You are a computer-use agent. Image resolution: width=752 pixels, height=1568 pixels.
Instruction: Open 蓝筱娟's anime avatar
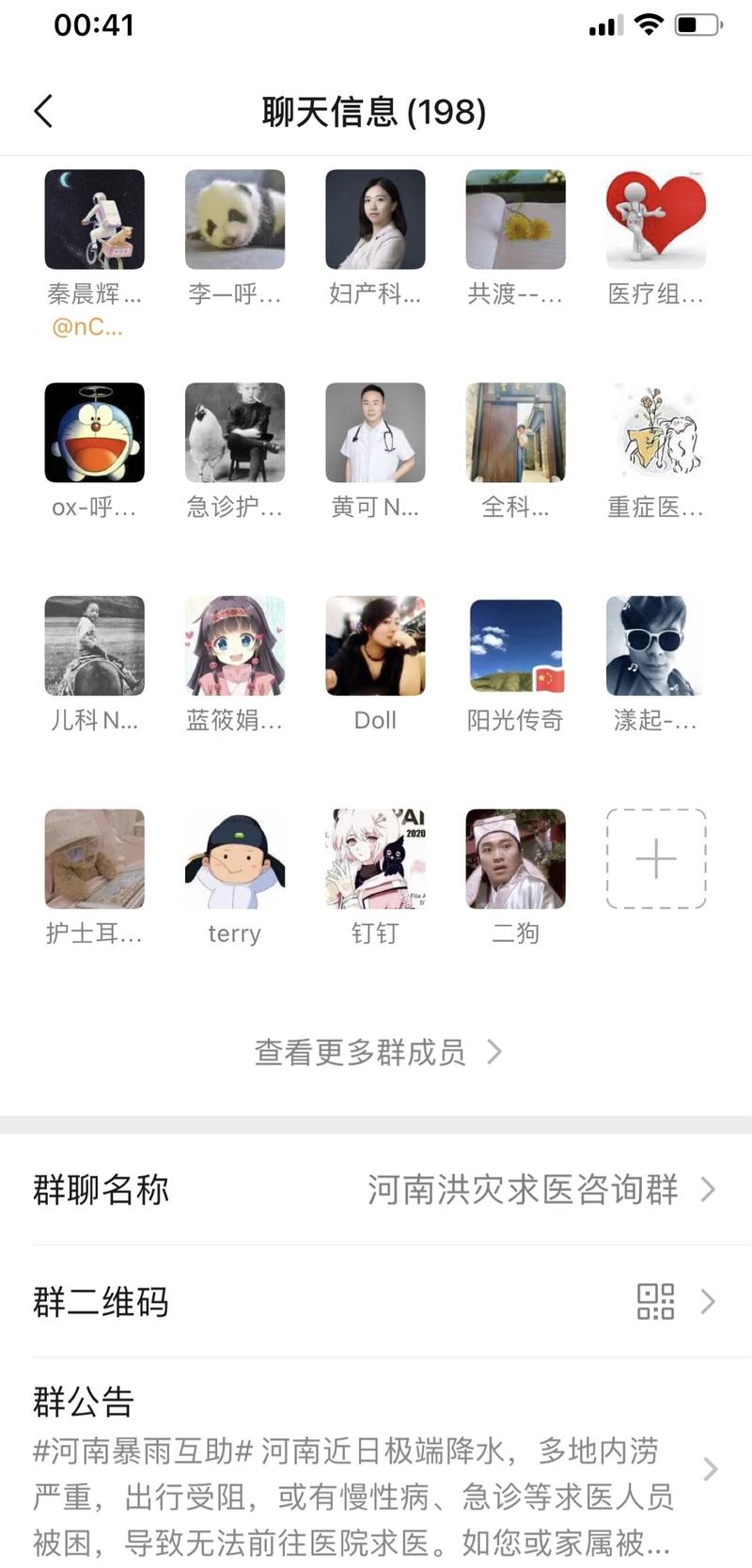[x=234, y=646]
